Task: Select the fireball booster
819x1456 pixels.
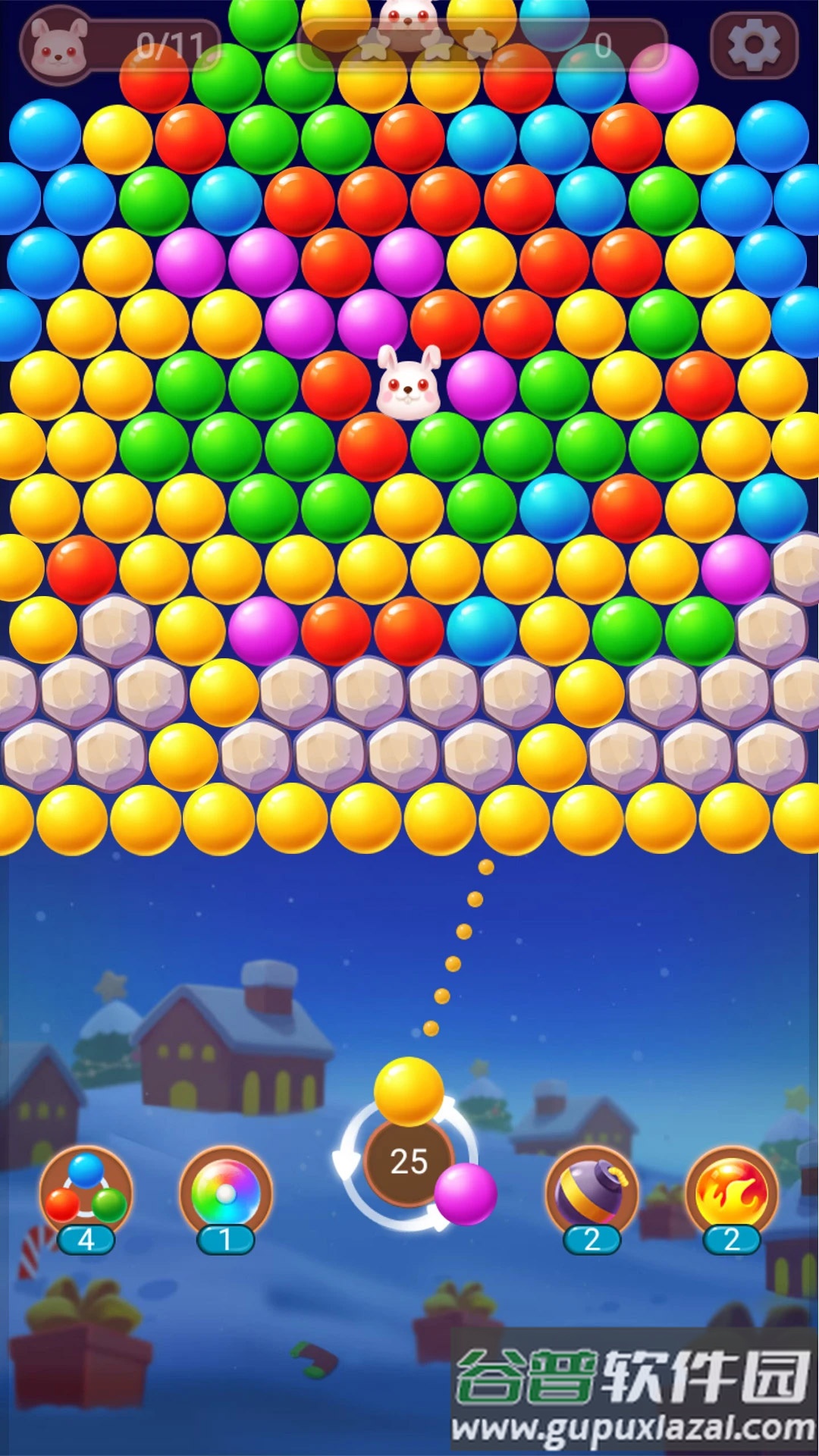Action: coord(732,1194)
